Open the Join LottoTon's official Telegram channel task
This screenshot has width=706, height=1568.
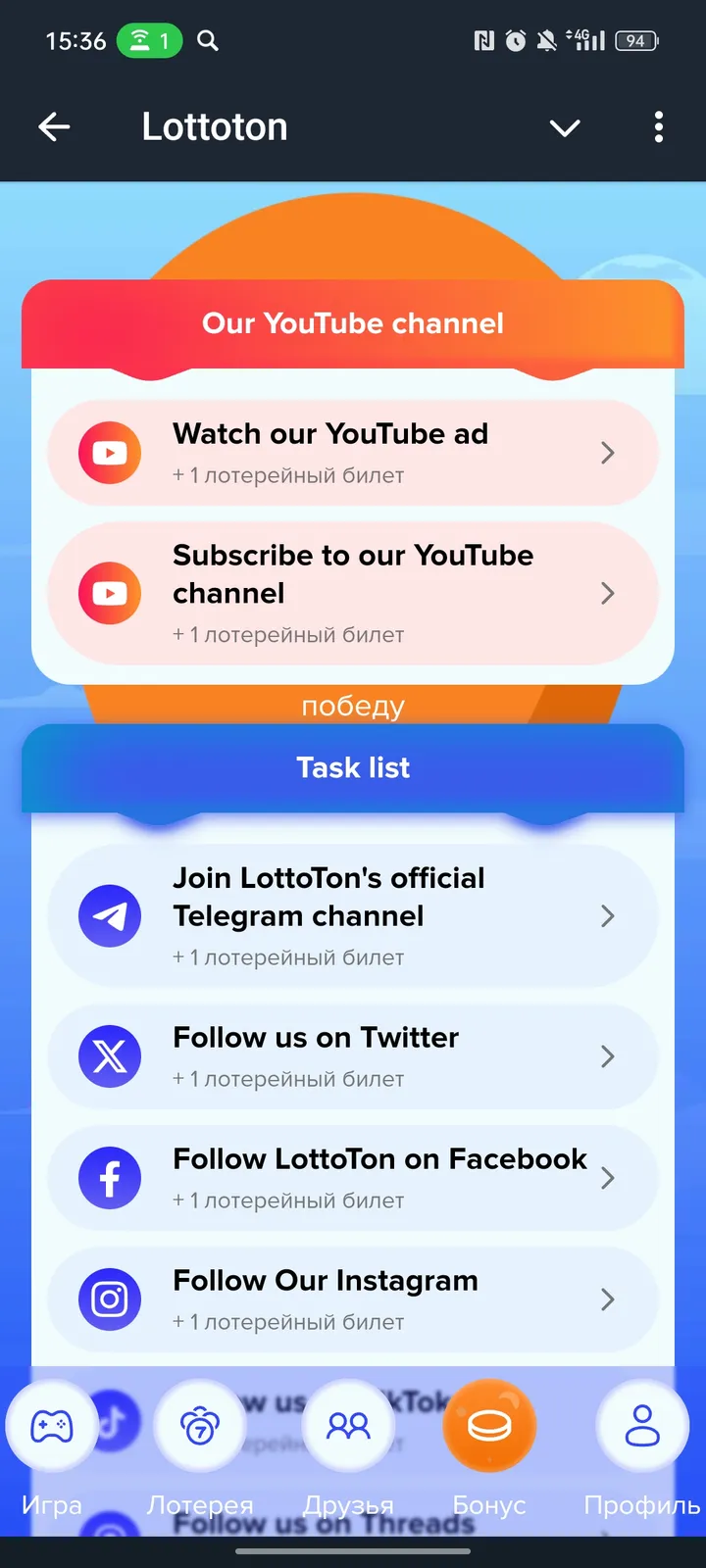tap(353, 915)
